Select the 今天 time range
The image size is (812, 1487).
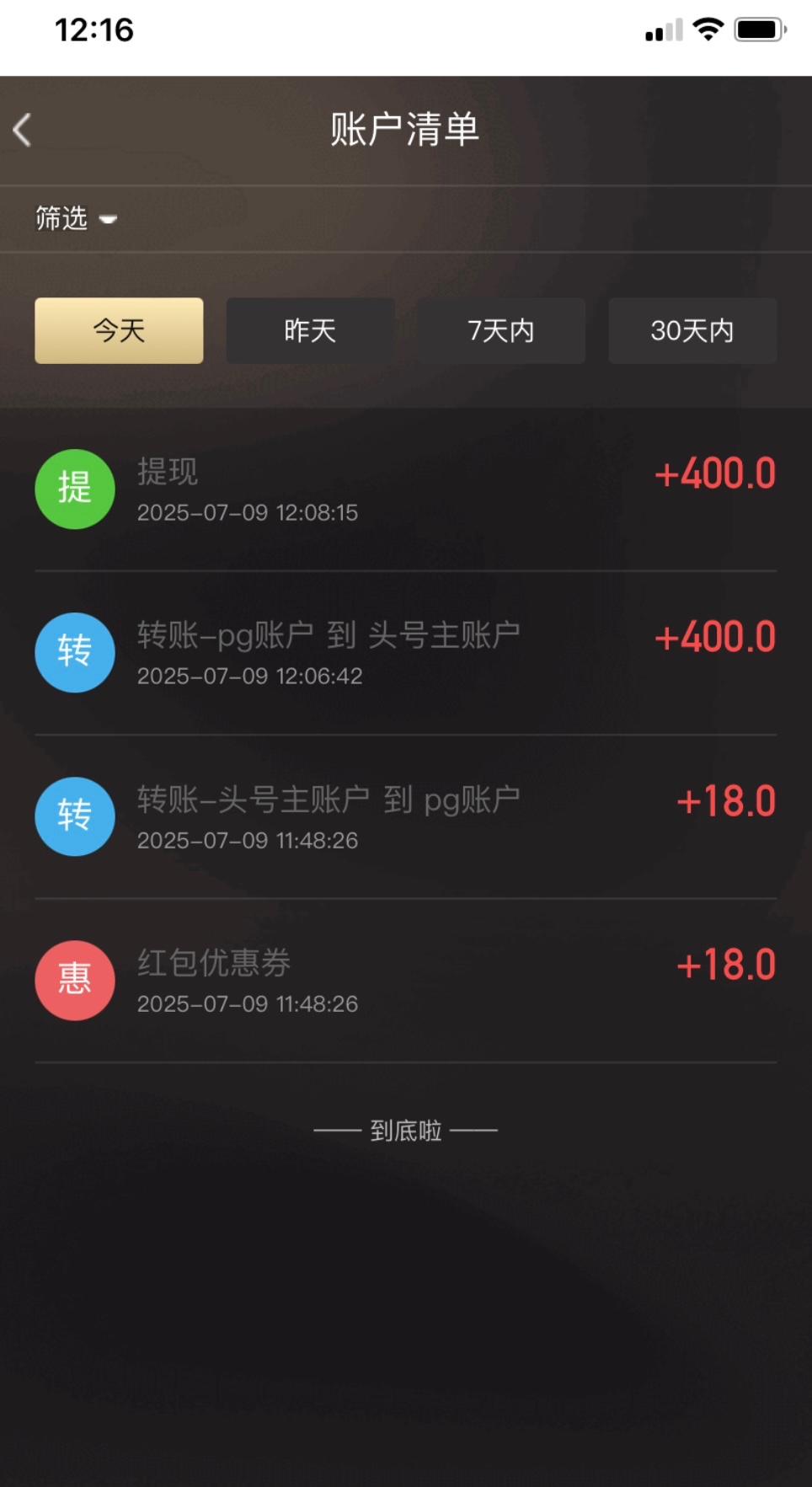click(x=119, y=330)
